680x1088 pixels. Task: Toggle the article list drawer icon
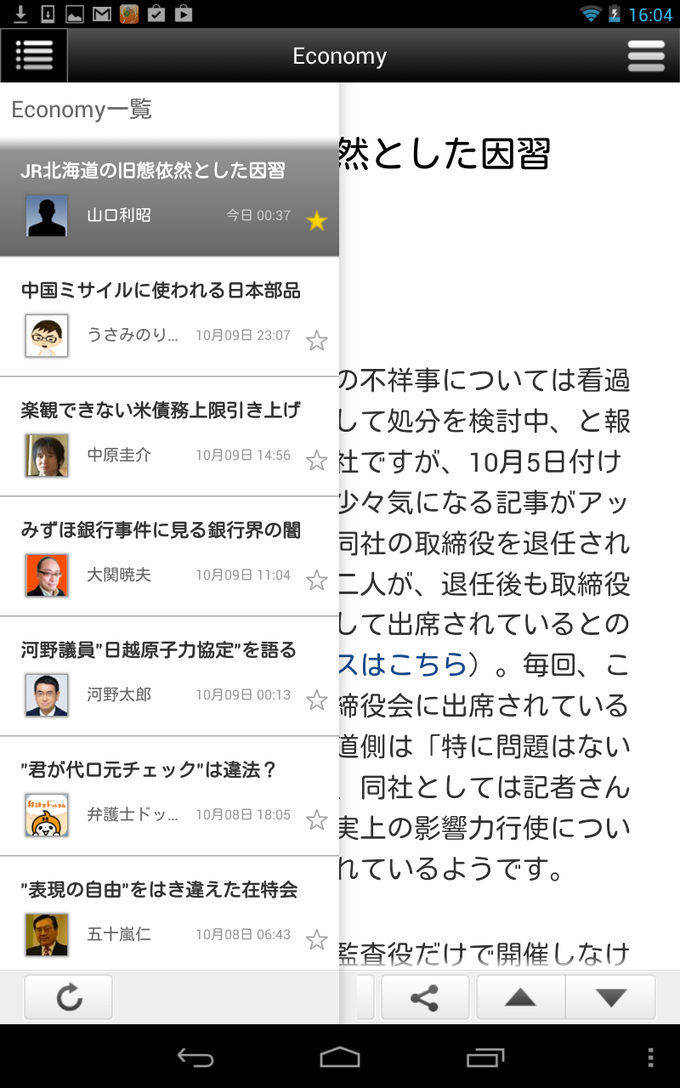(x=34, y=56)
